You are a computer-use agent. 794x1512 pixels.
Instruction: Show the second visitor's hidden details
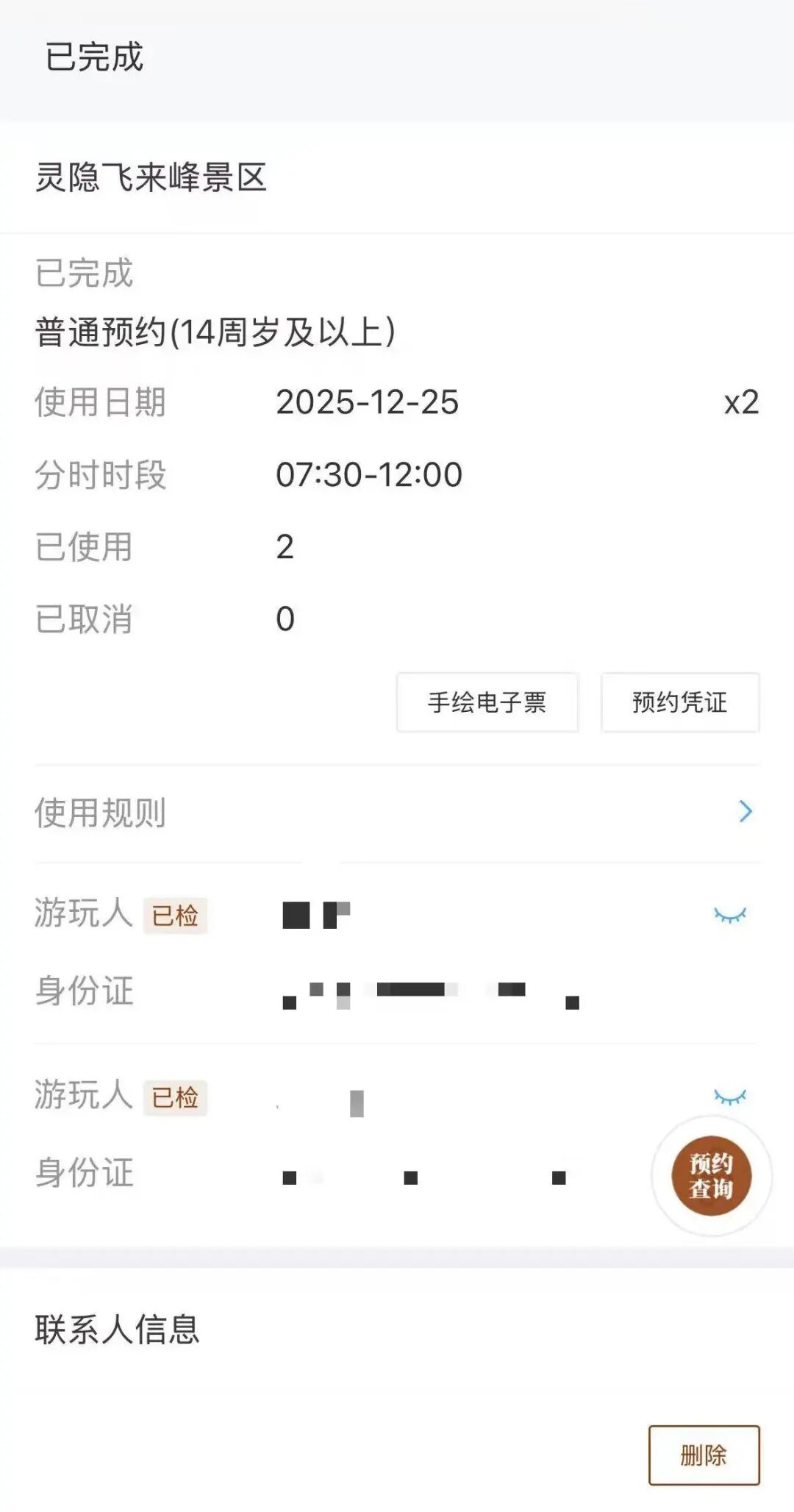(730, 1097)
